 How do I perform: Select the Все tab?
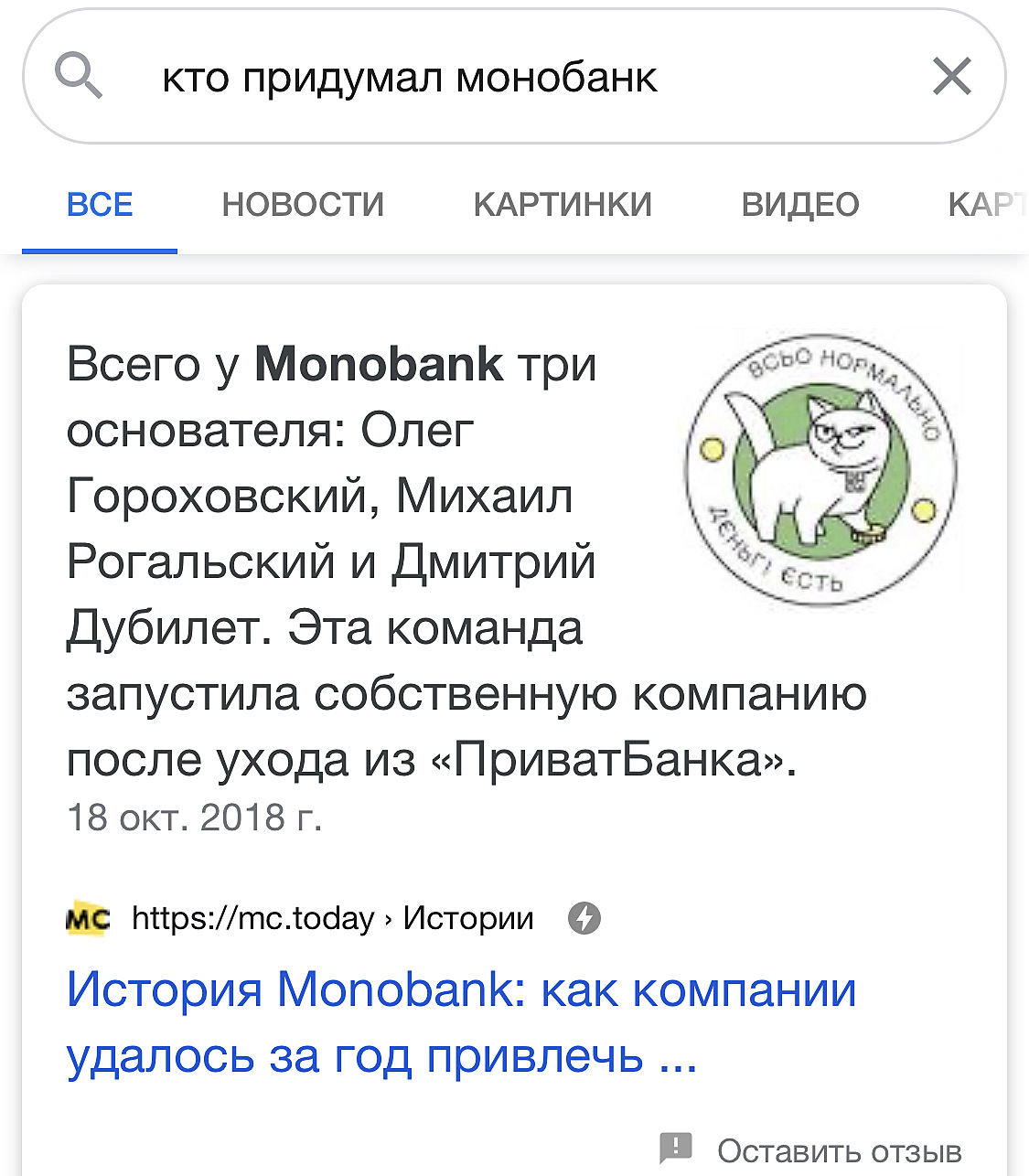[x=100, y=204]
